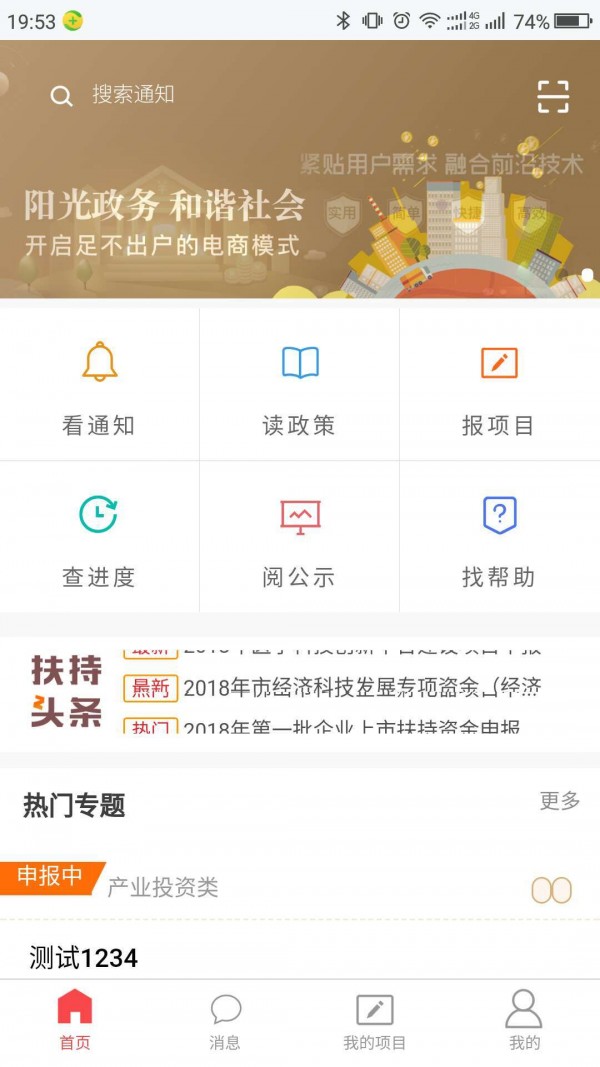600x1067 pixels.
Task: Open the 搜索通知 search field
Action: point(133,95)
